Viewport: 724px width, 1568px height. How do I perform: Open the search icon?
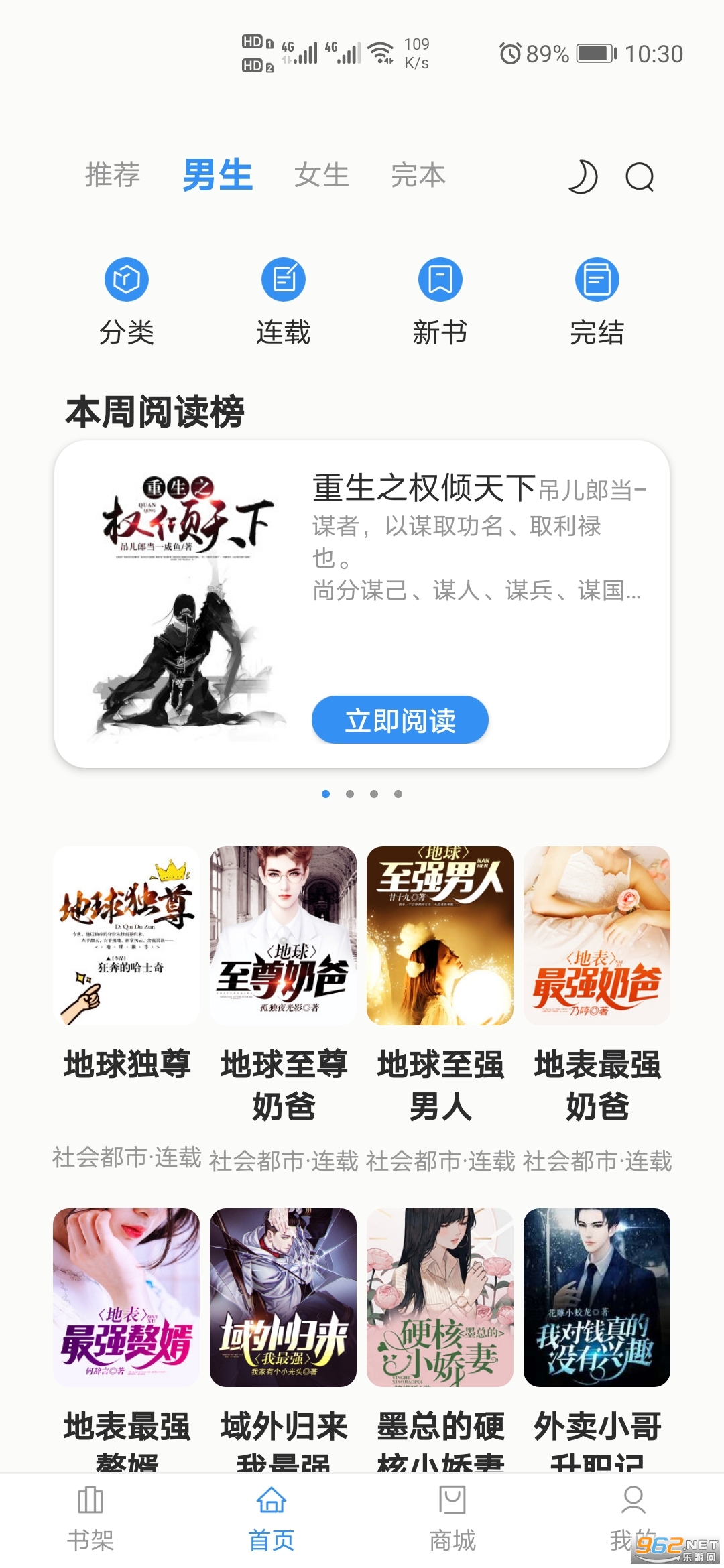(640, 177)
